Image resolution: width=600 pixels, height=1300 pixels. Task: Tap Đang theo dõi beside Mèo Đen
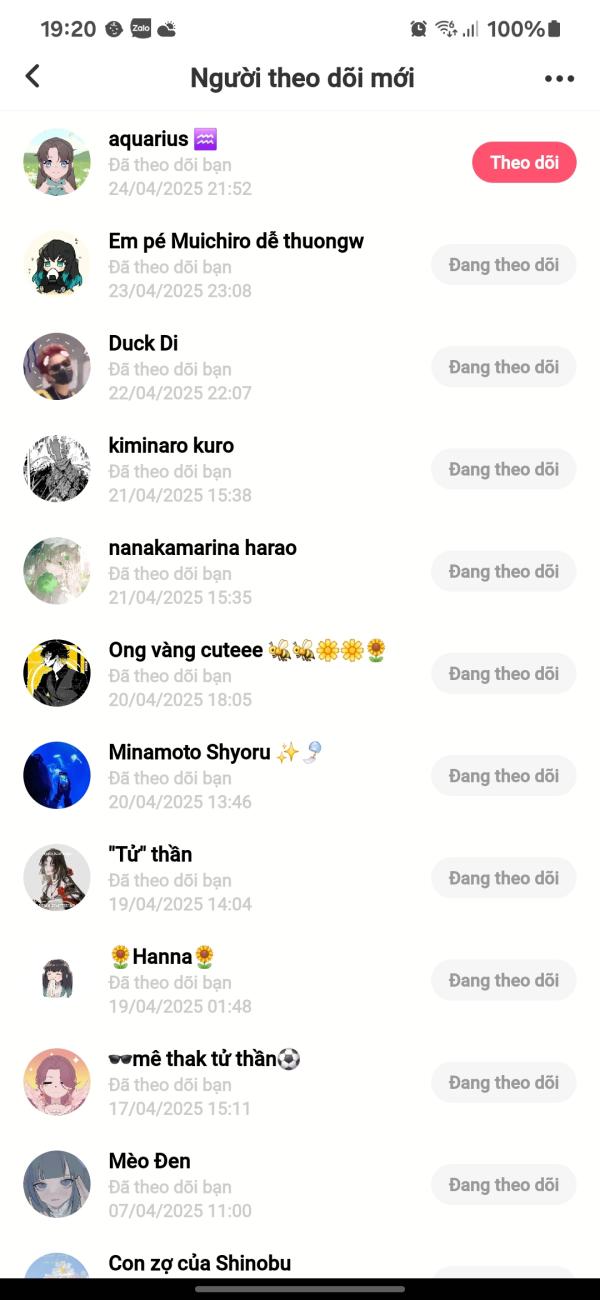coord(504,1184)
